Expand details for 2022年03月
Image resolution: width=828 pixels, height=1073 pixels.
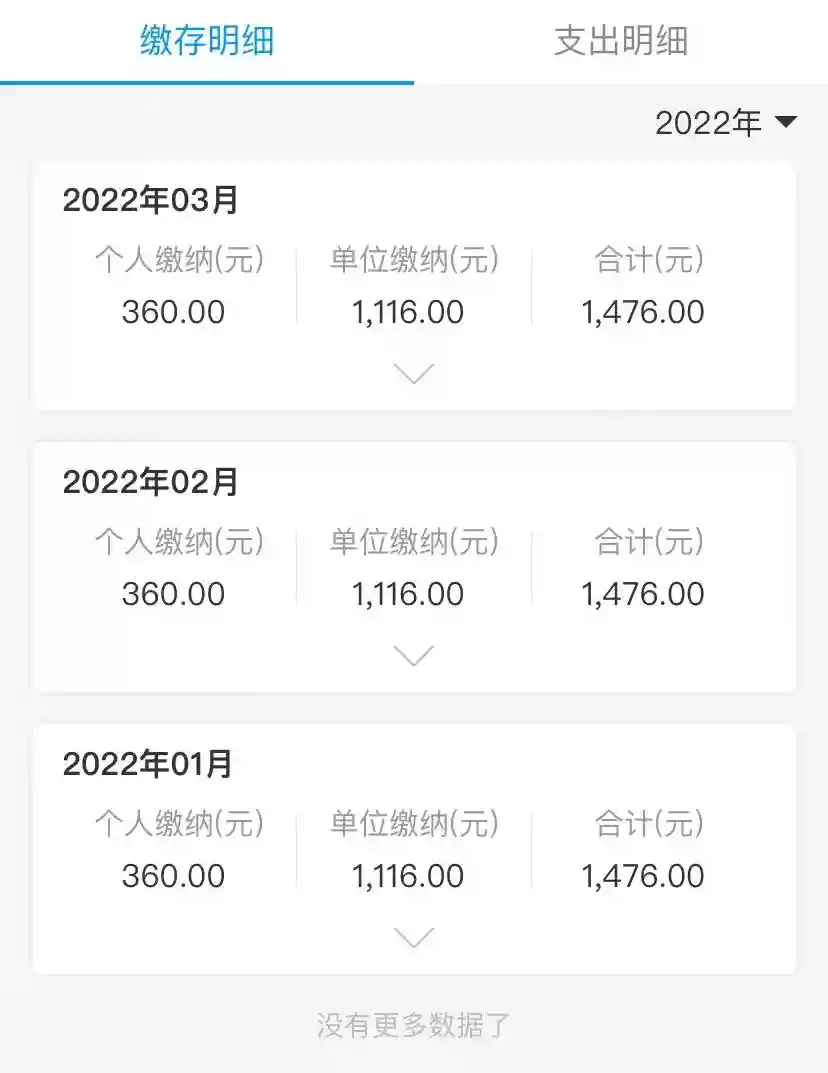tap(414, 374)
